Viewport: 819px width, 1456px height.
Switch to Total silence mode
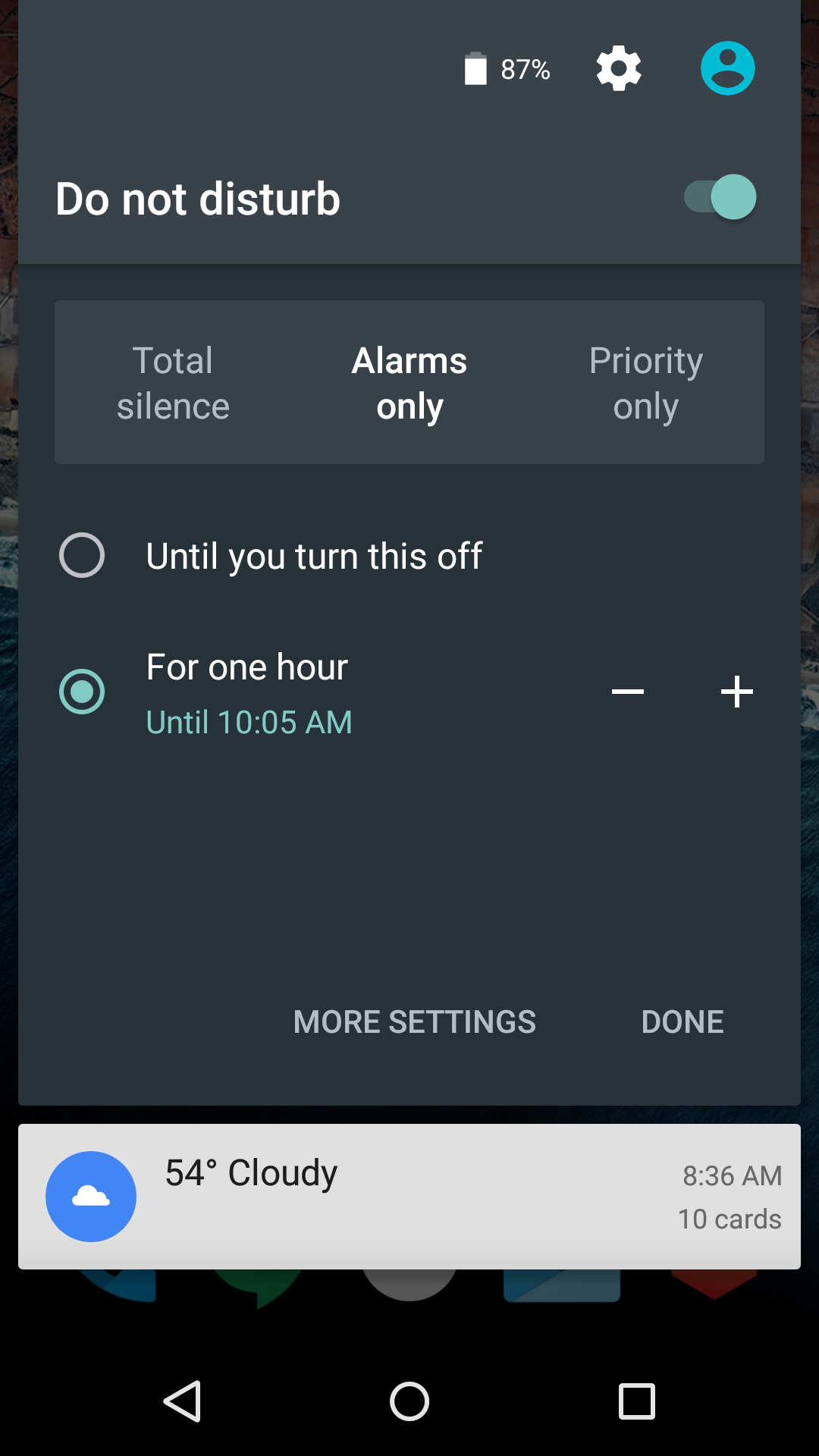click(x=173, y=383)
